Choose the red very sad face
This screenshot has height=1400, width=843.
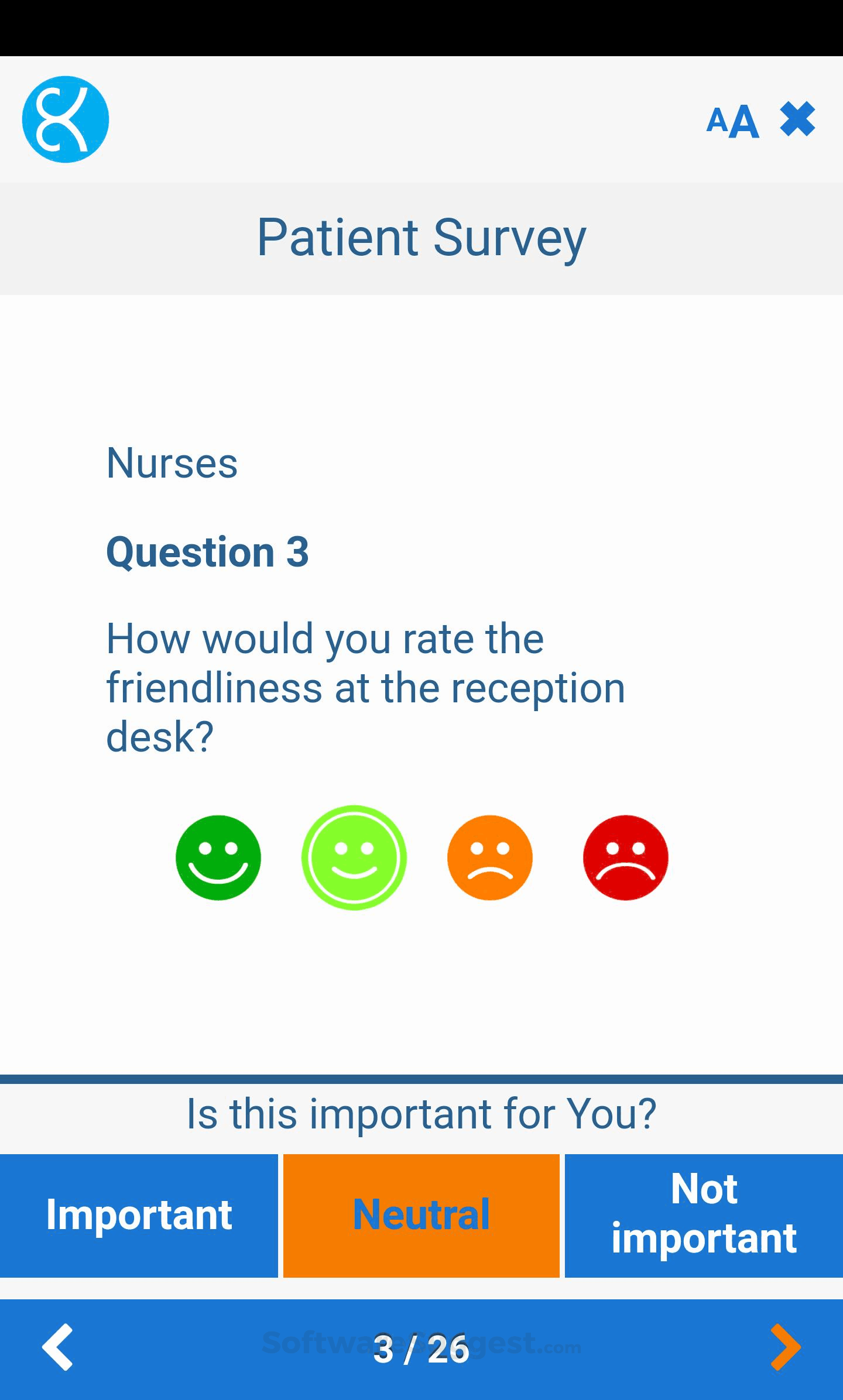tap(625, 857)
